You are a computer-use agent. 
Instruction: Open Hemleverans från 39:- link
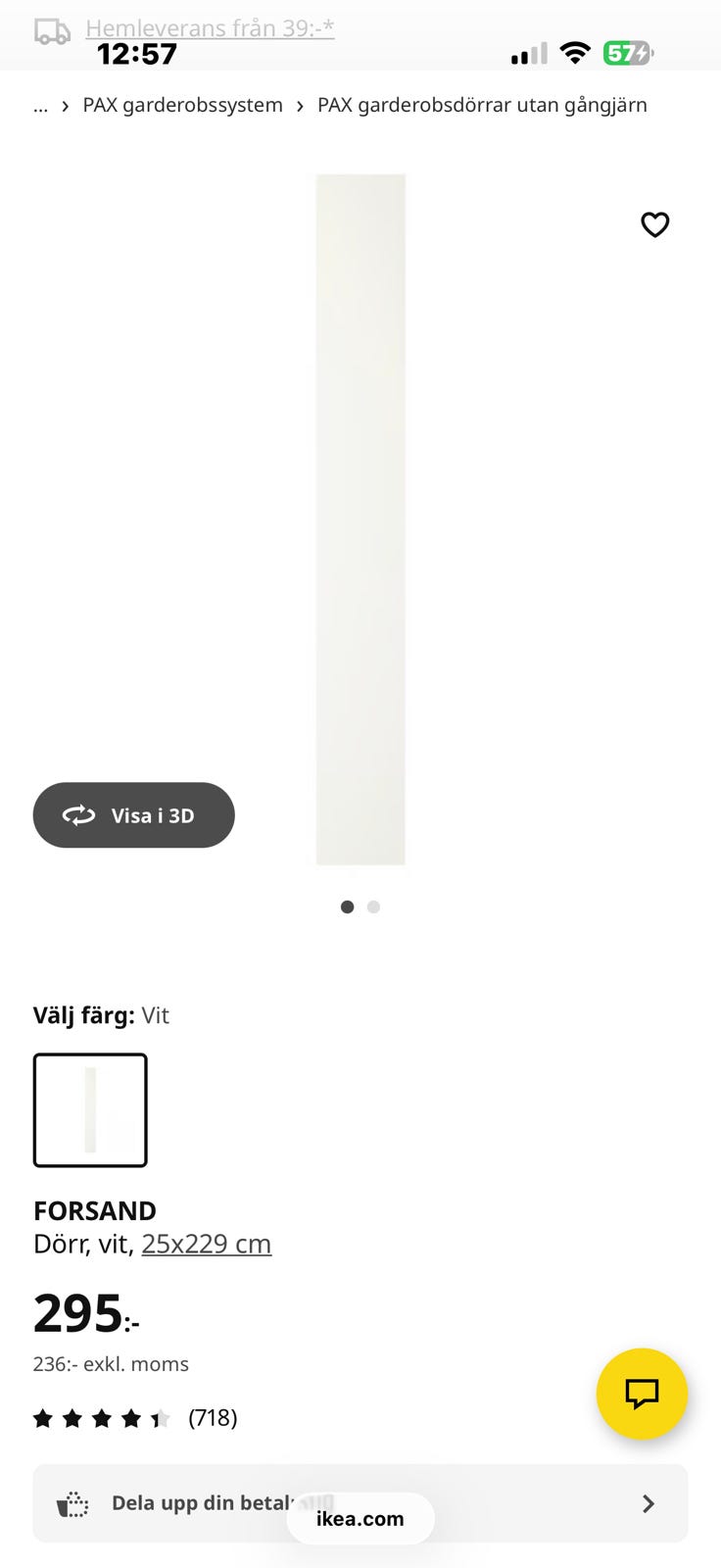211,28
